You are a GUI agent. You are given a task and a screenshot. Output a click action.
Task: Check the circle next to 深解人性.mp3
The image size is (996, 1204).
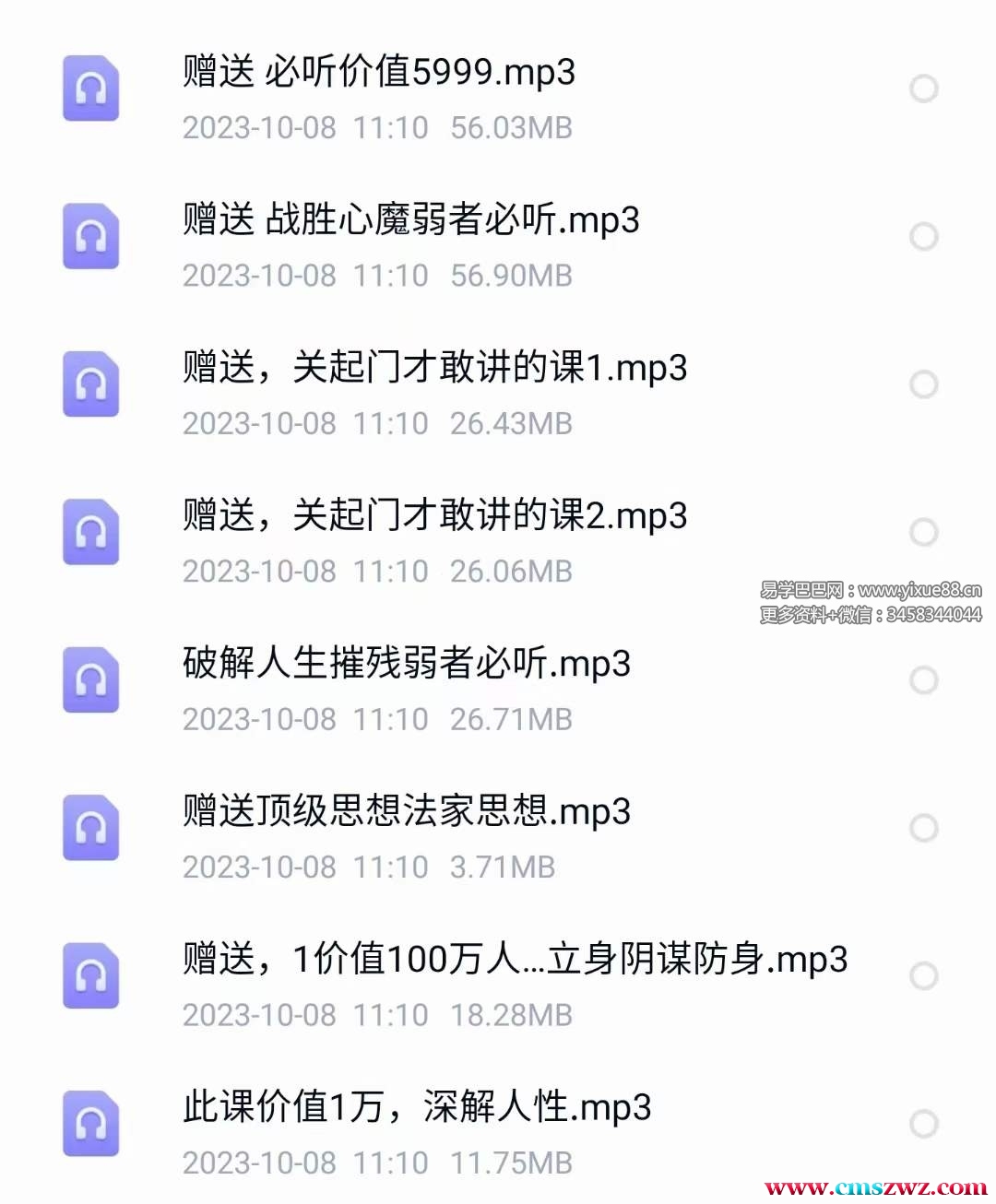(924, 1124)
